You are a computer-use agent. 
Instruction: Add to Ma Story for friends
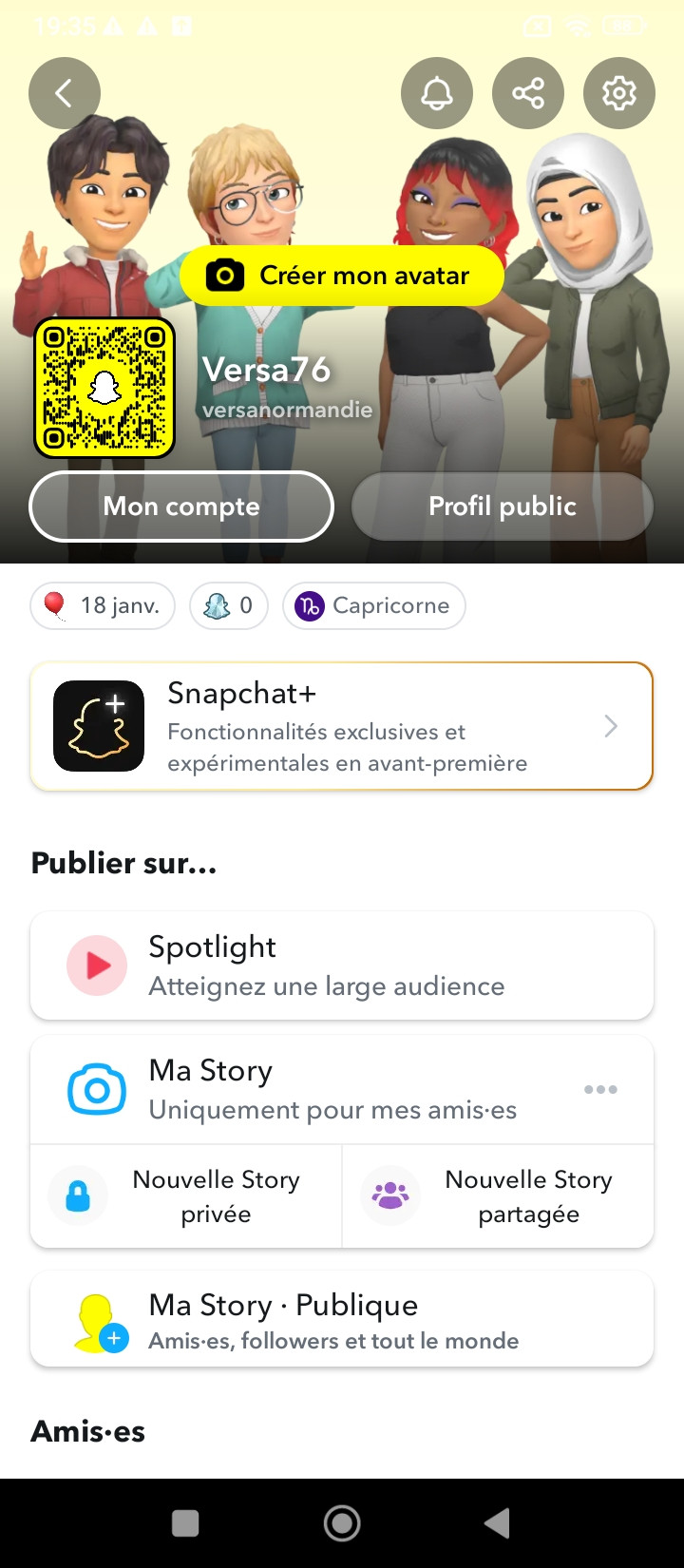(304, 1090)
